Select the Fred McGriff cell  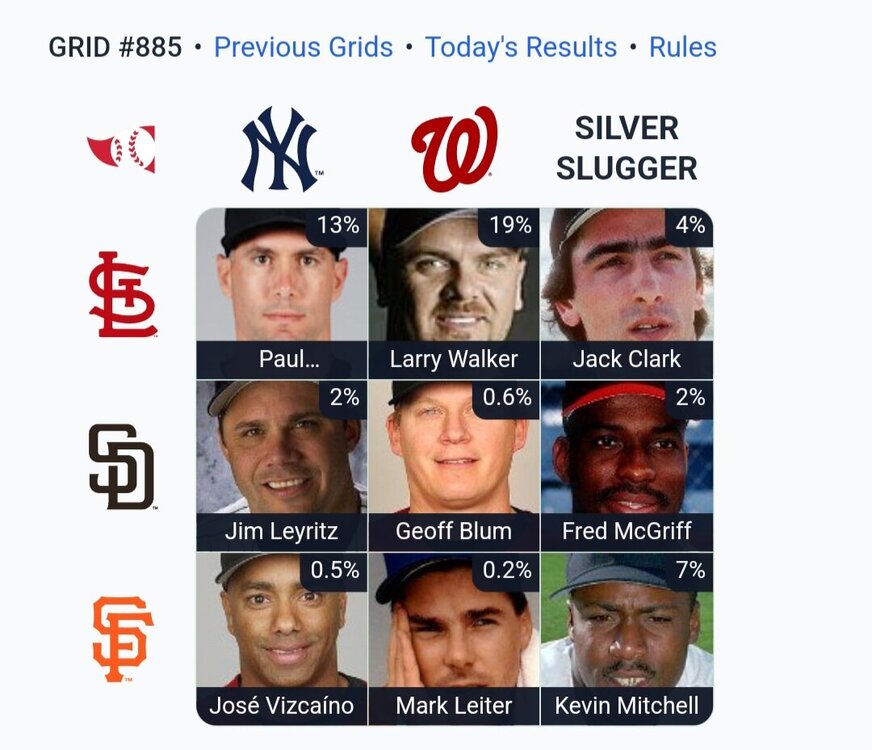(626, 465)
